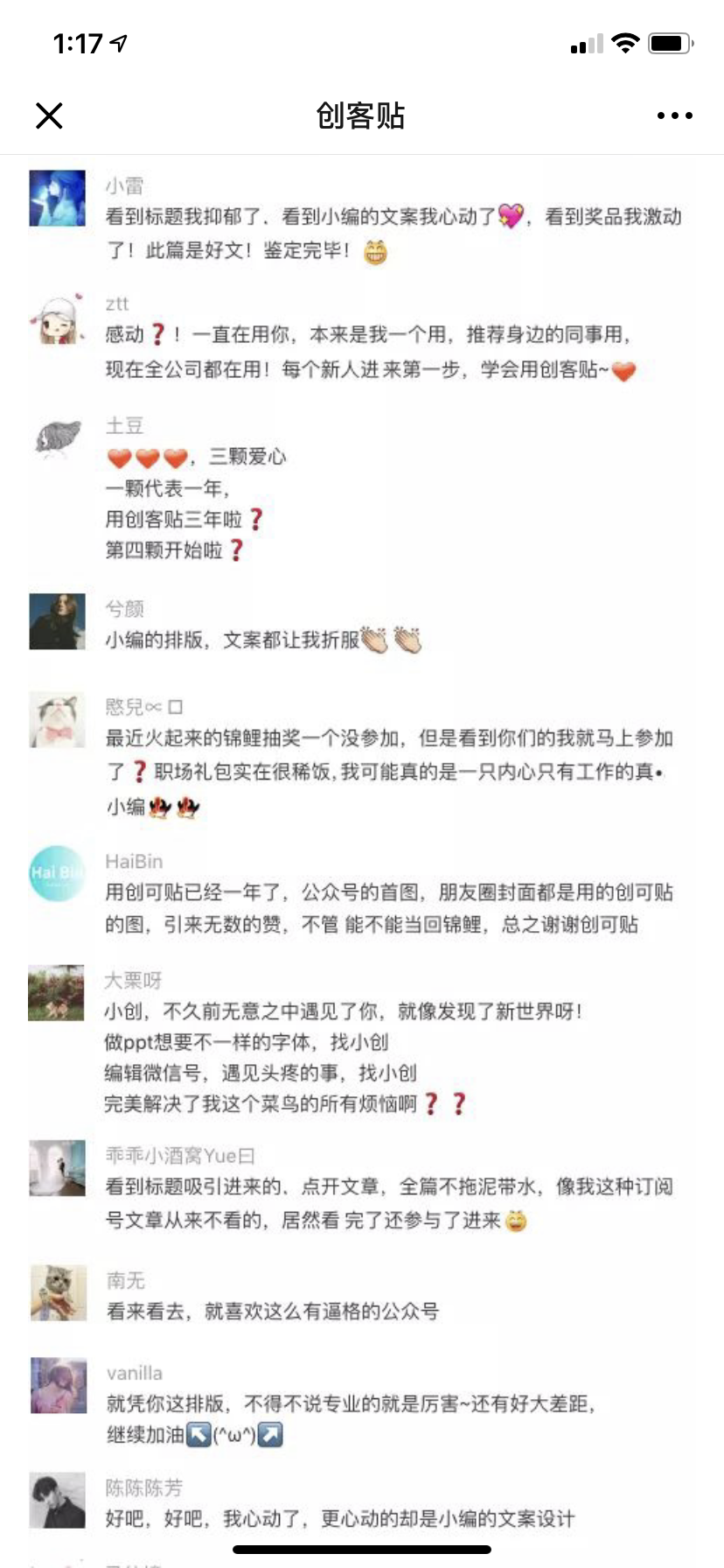724x1568 pixels.
Task: Open the three-dot more options menu
Action: tap(675, 115)
